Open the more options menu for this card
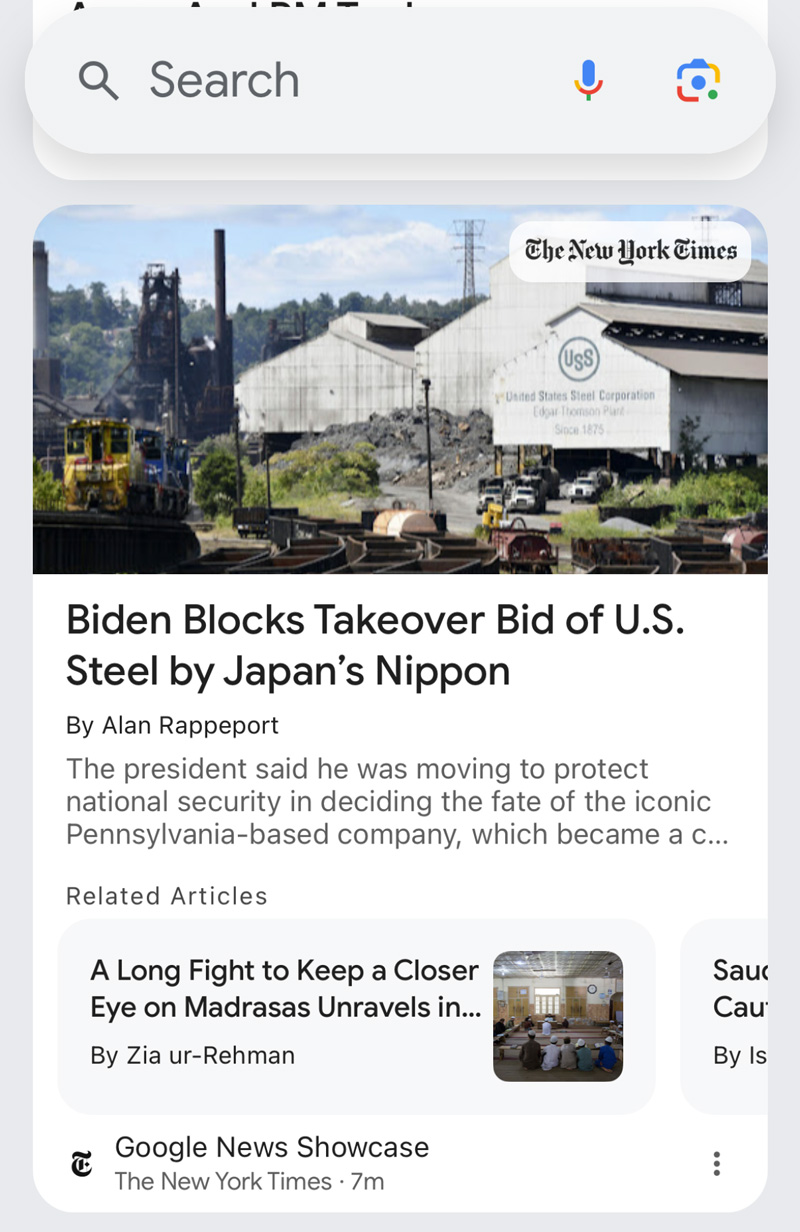This screenshot has width=800, height=1232. coord(716,1163)
